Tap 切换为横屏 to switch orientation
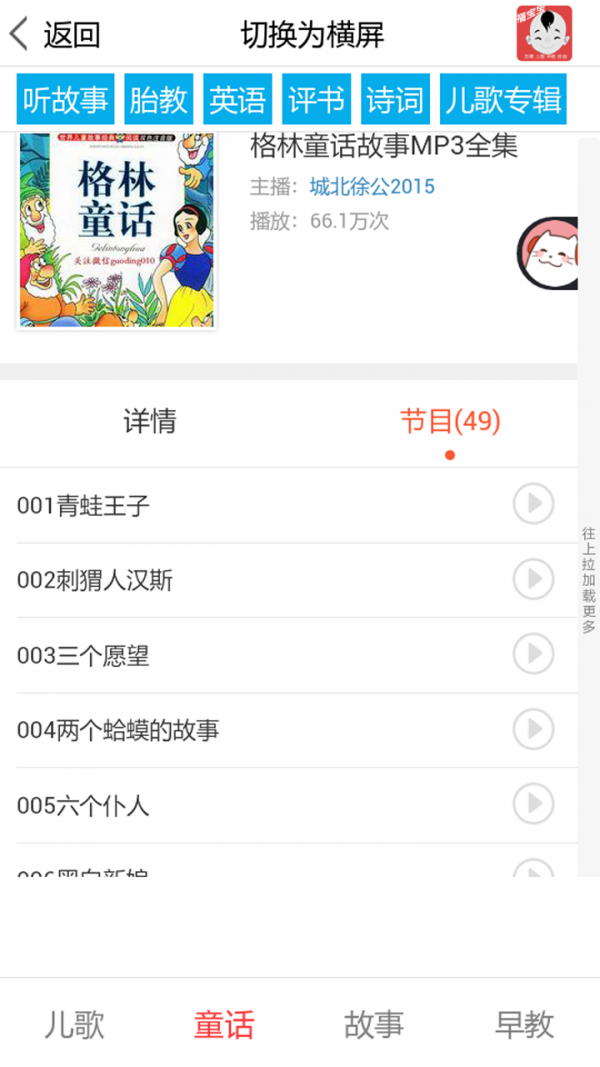 [312, 35]
